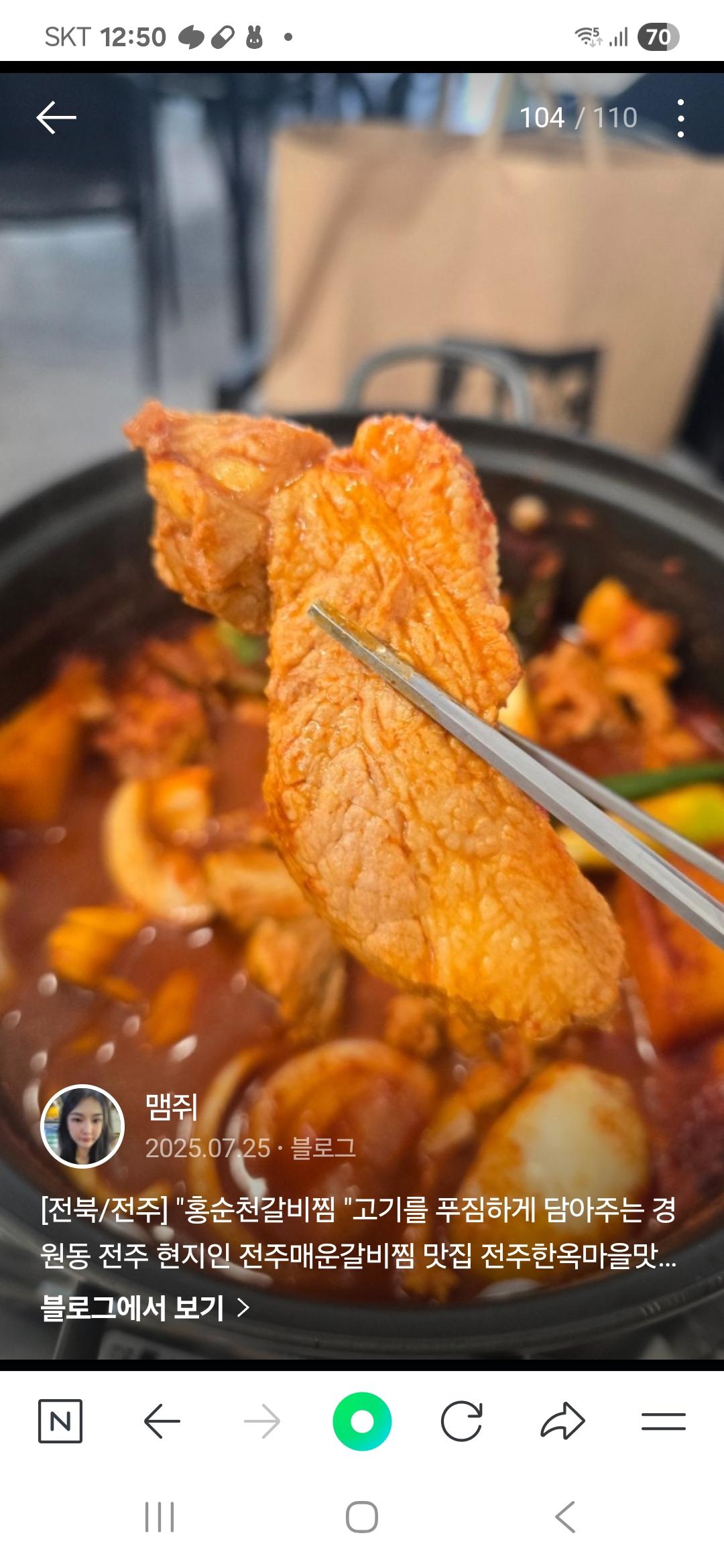The width and height of the screenshot is (724, 1568).
Task: Open the three-dot overflow menu
Action: click(x=680, y=118)
